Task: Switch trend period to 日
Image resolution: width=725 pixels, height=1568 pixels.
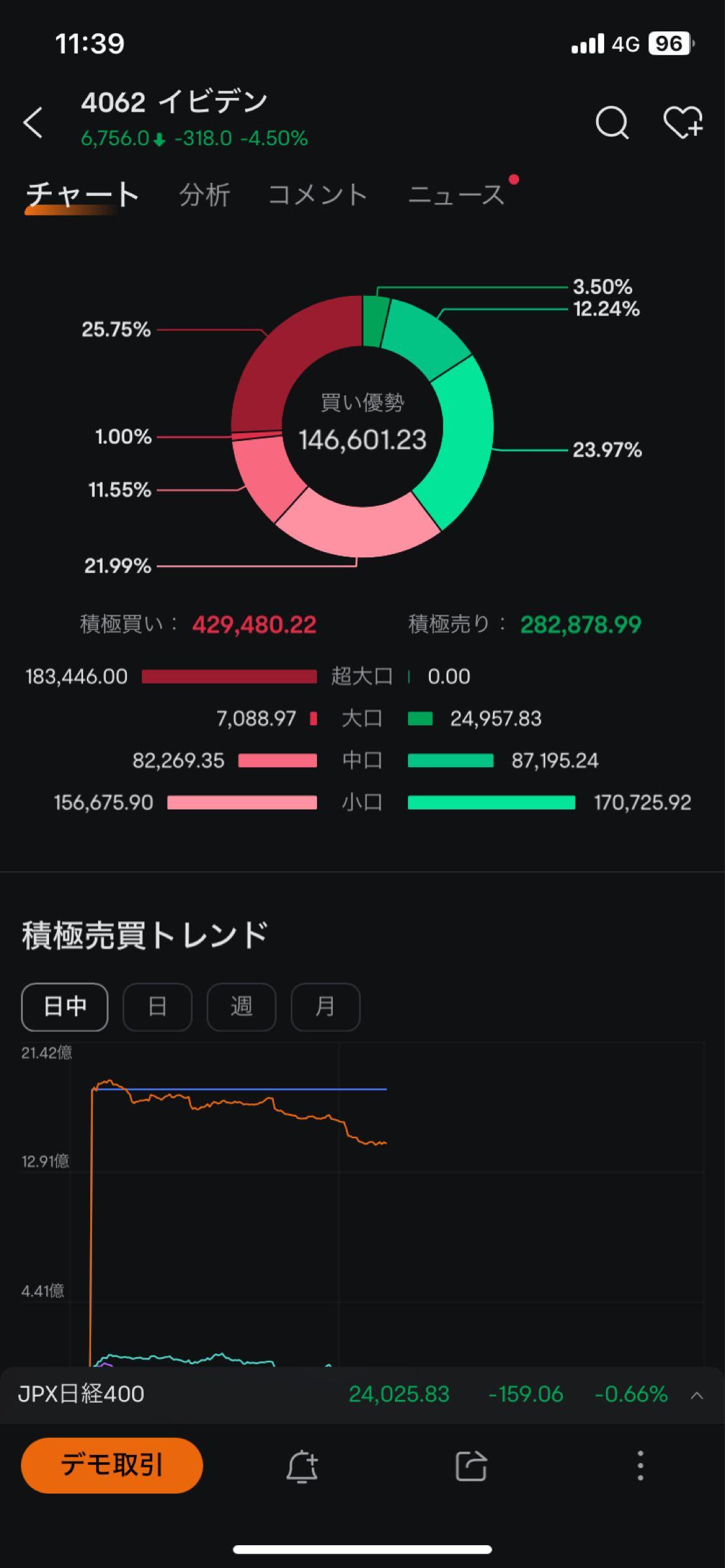Action: coord(157,1007)
